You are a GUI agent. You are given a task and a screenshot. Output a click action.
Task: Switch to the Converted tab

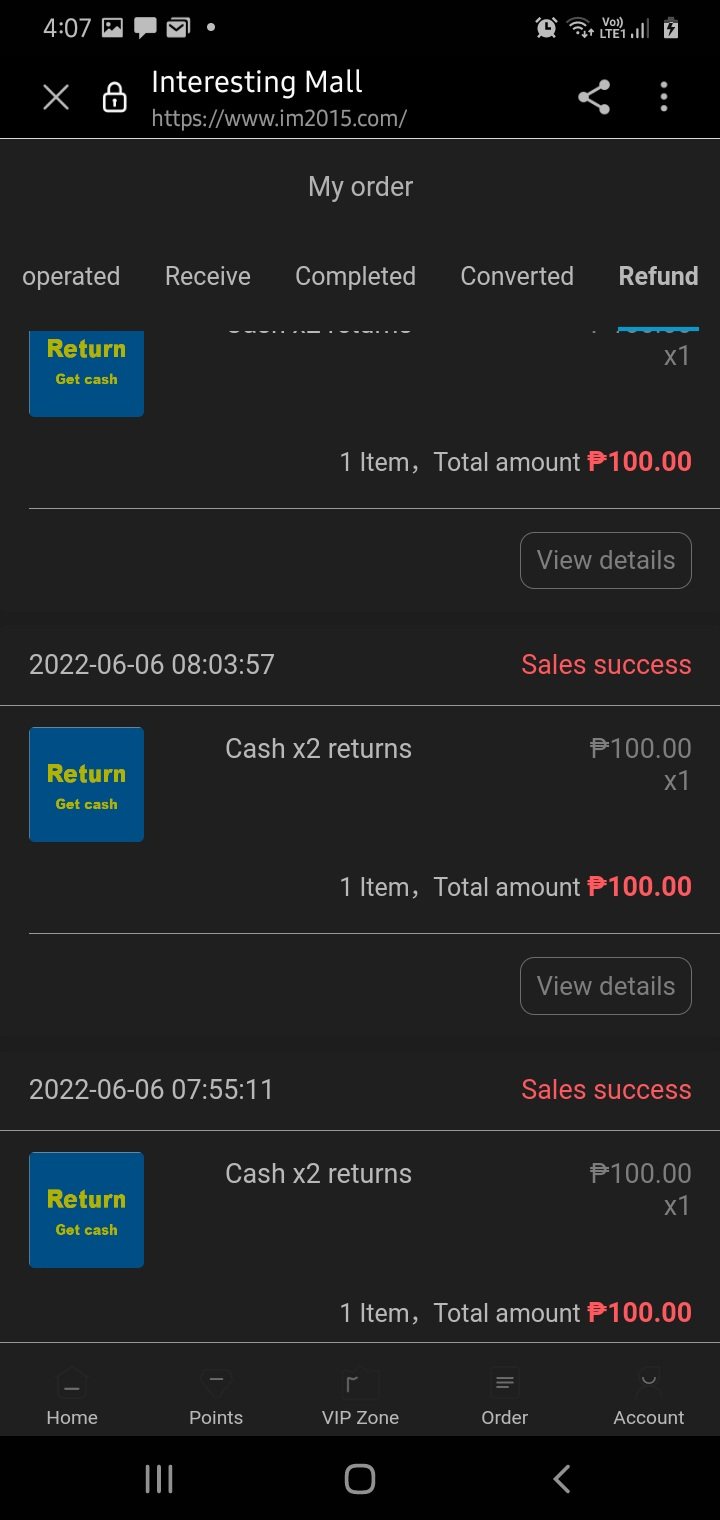pos(517,276)
